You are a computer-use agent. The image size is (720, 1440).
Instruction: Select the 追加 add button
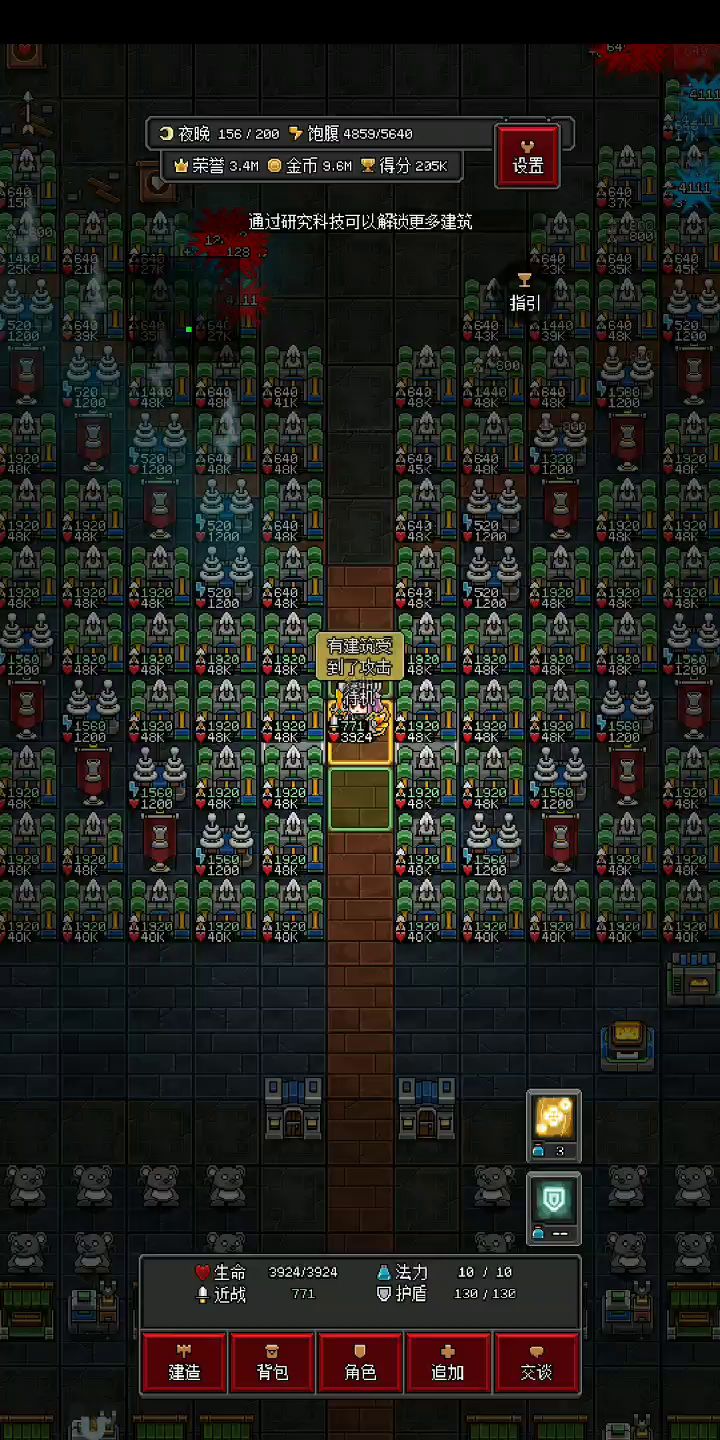click(x=448, y=1362)
